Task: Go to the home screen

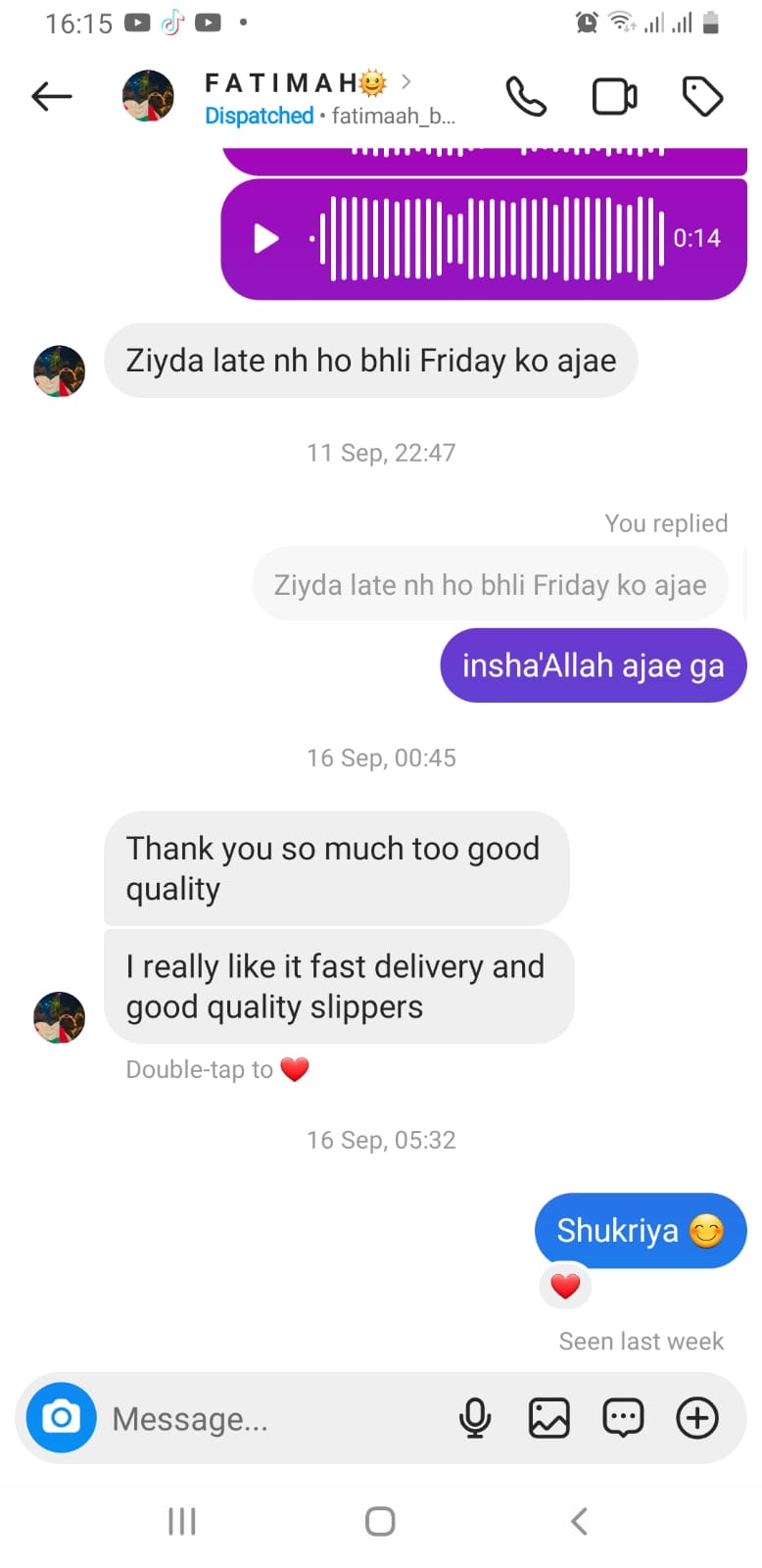Action: click(380, 1521)
